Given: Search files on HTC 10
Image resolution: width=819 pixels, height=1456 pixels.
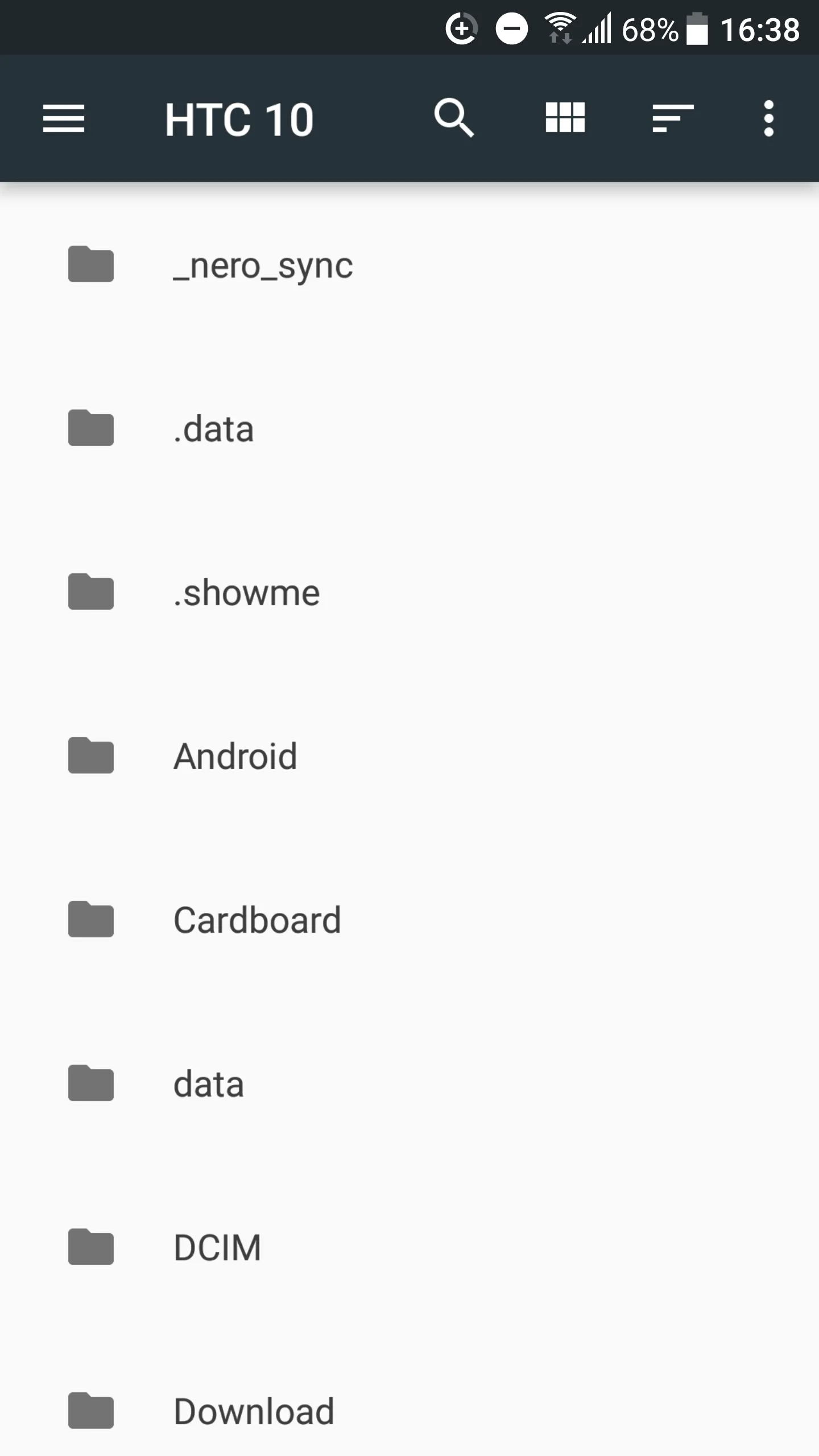Looking at the screenshot, I should pyautogui.click(x=453, y=118).
